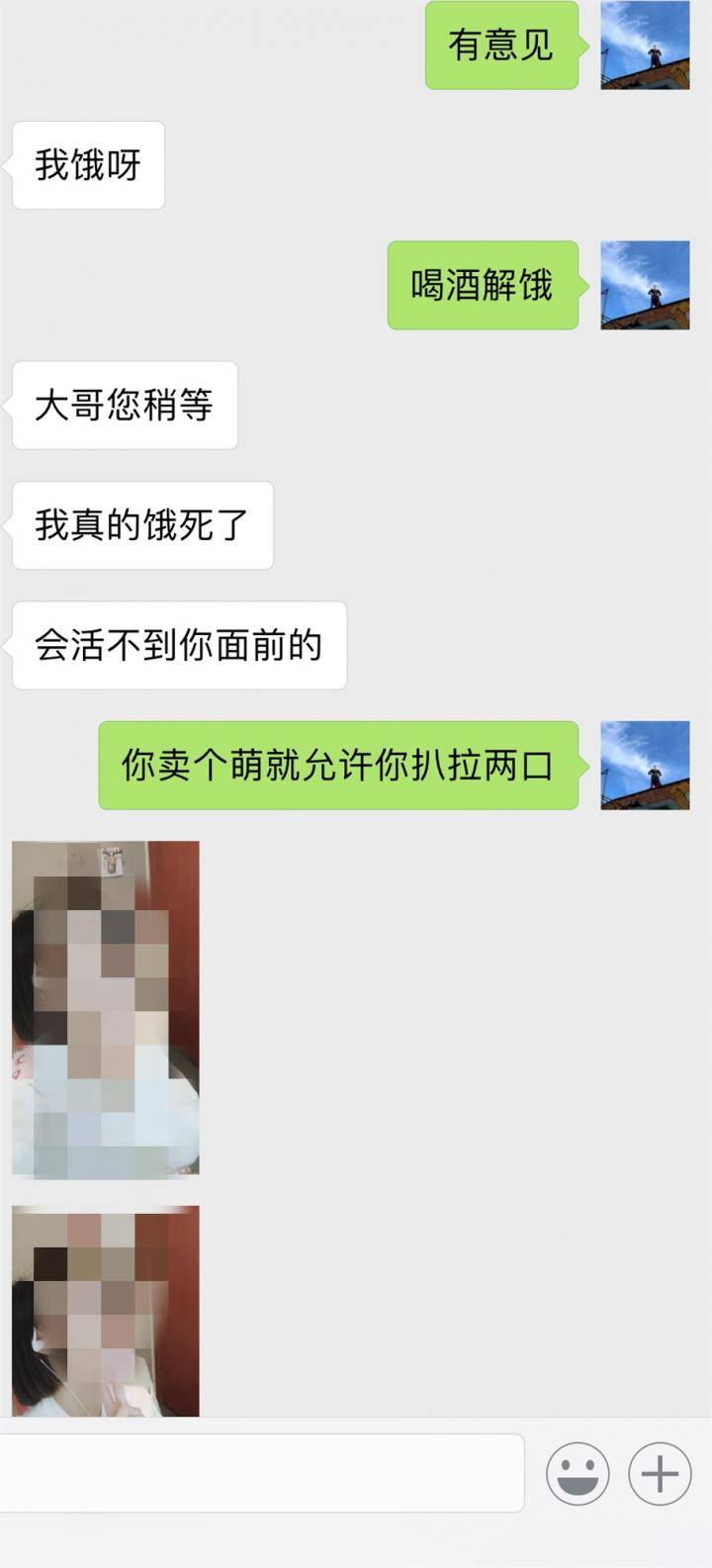Tap the avatar beside 你卖个萌就允许你扒拉两口
The height and width of the screenshot is (1568, 712).
coord(645,766)
